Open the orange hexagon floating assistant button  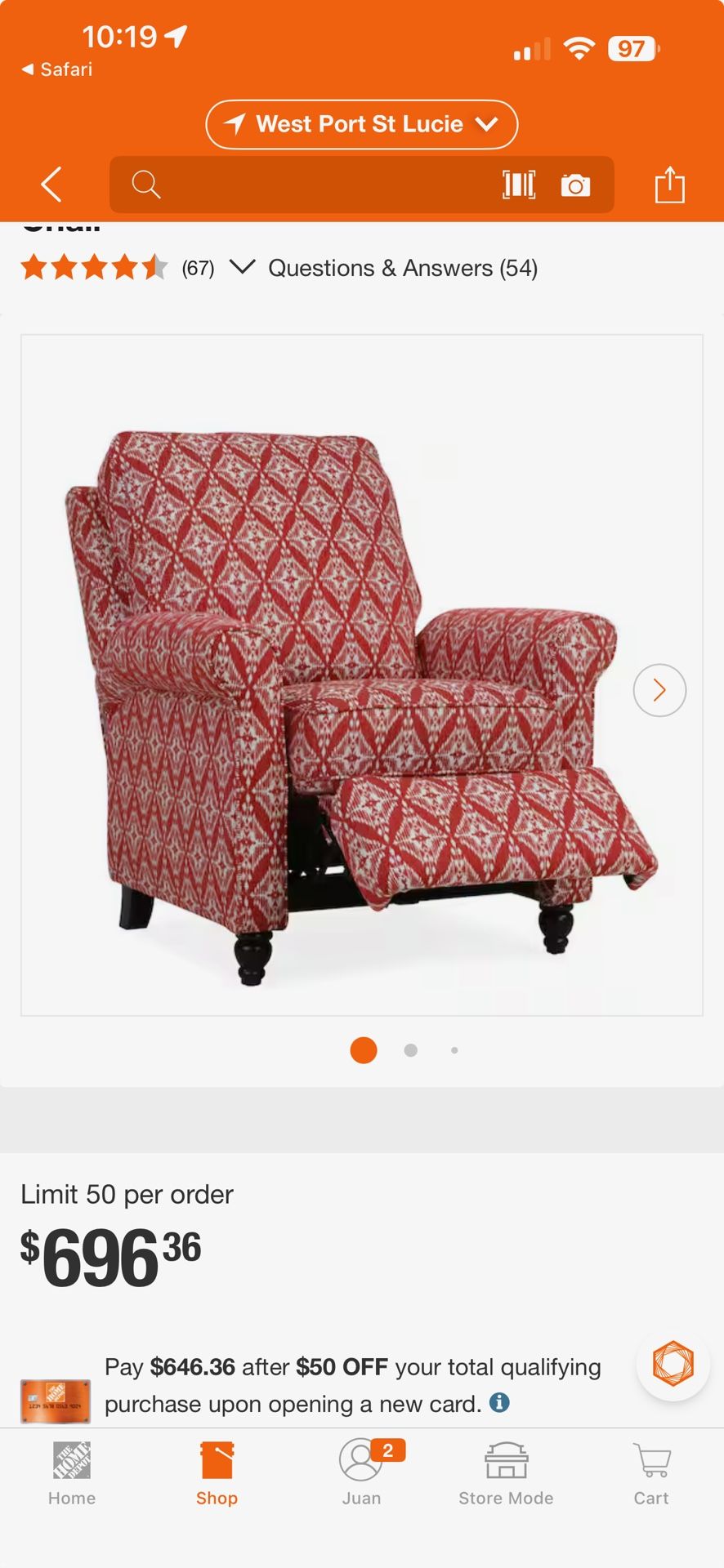(673, 1364)
